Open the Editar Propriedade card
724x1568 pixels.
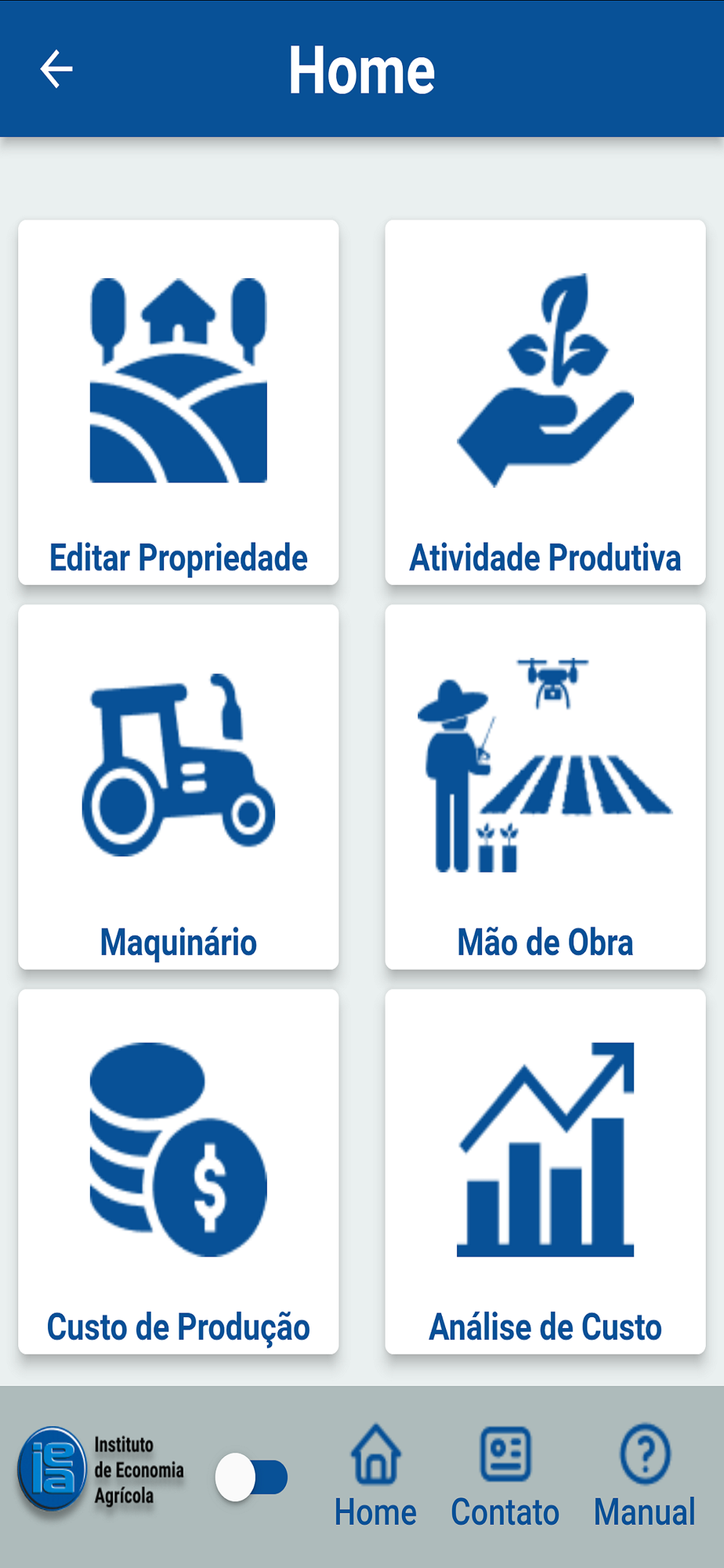click(179, 402)
